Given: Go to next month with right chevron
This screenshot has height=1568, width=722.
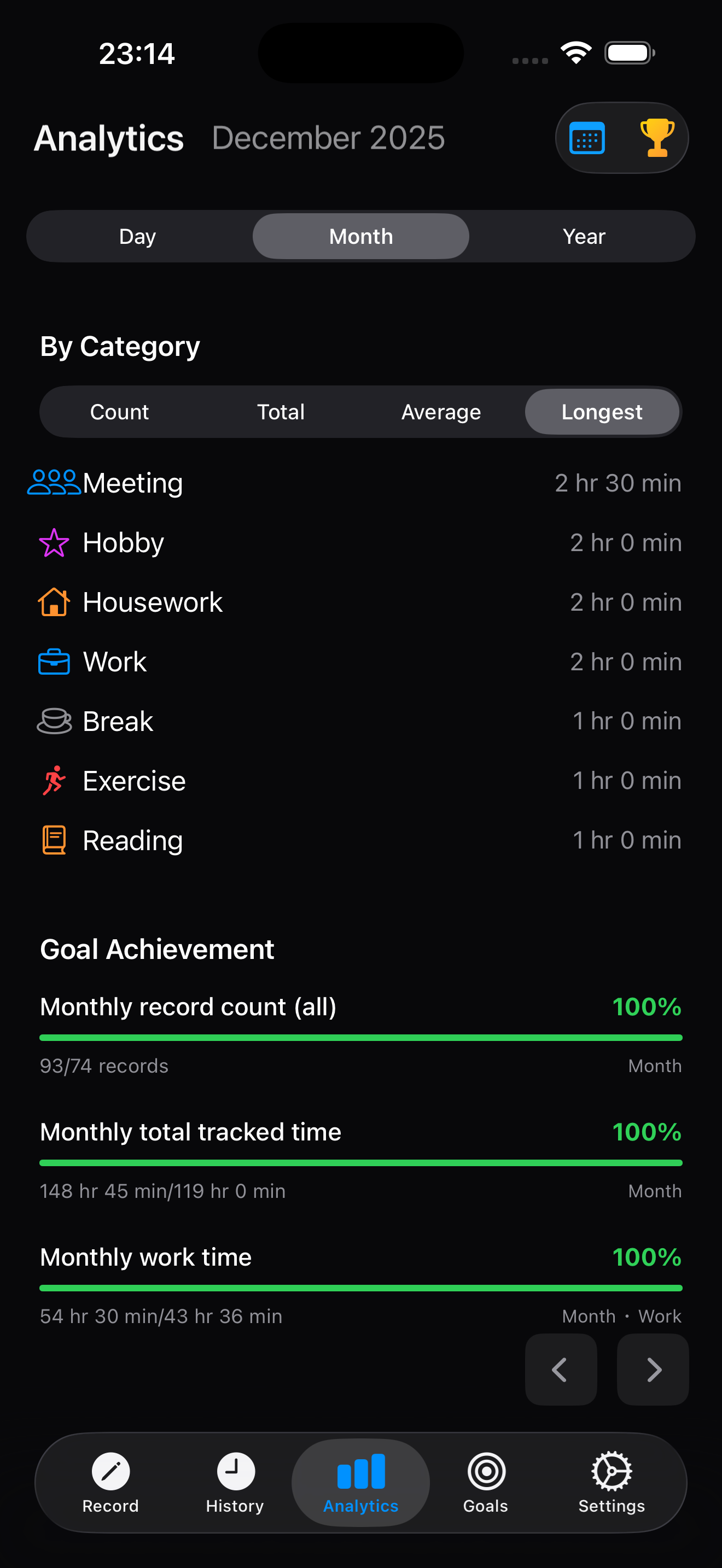Looking at the screenshot, I should tap(653, 1370).
